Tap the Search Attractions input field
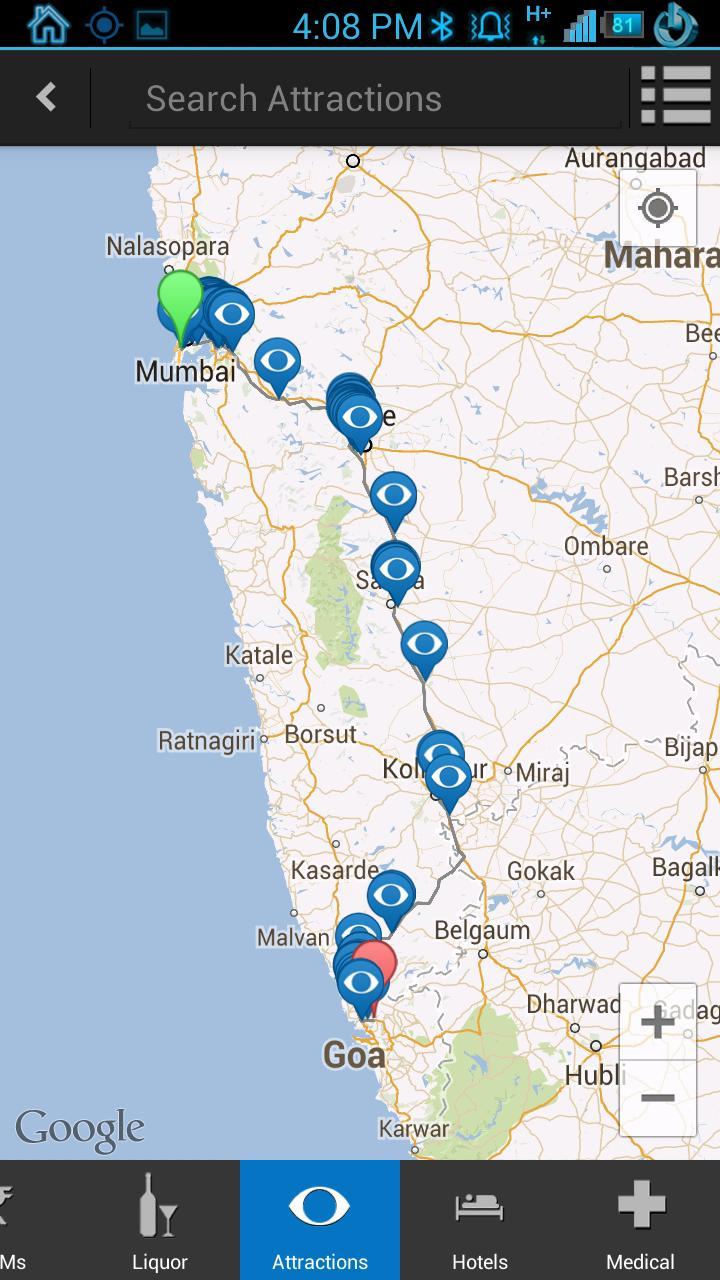The height and width of the screenshot is (1280, 720). 375,97
